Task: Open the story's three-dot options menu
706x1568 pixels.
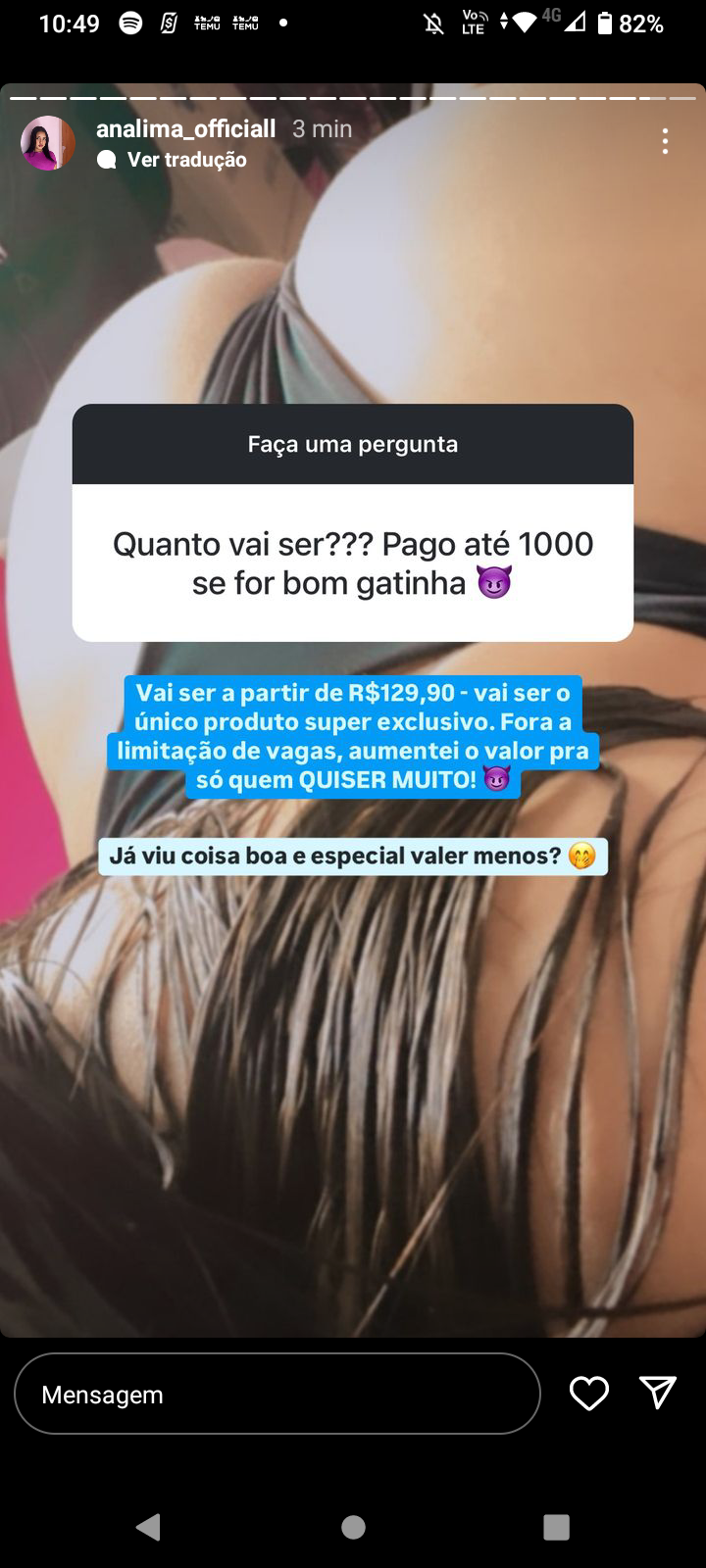Action: (665, 142)
